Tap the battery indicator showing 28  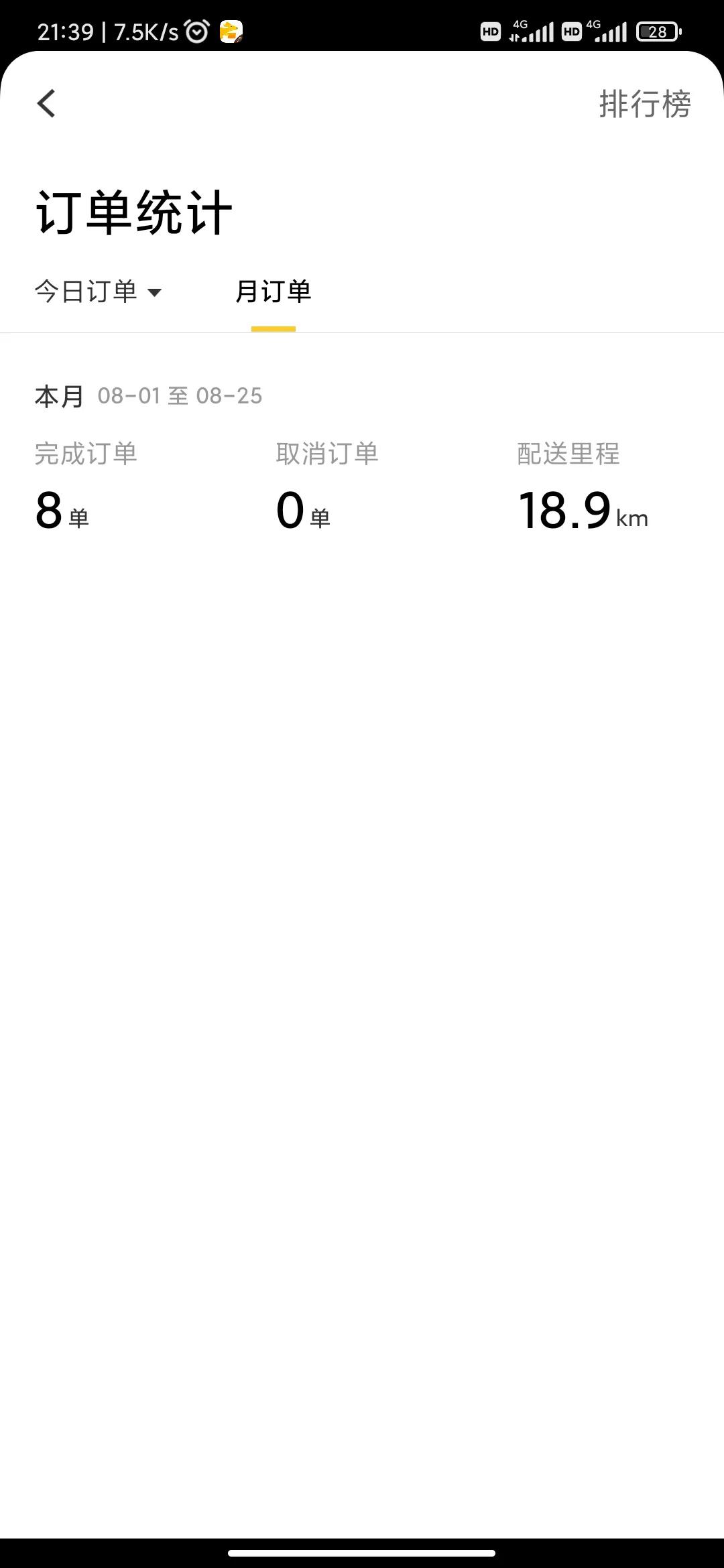pos(658,30)
